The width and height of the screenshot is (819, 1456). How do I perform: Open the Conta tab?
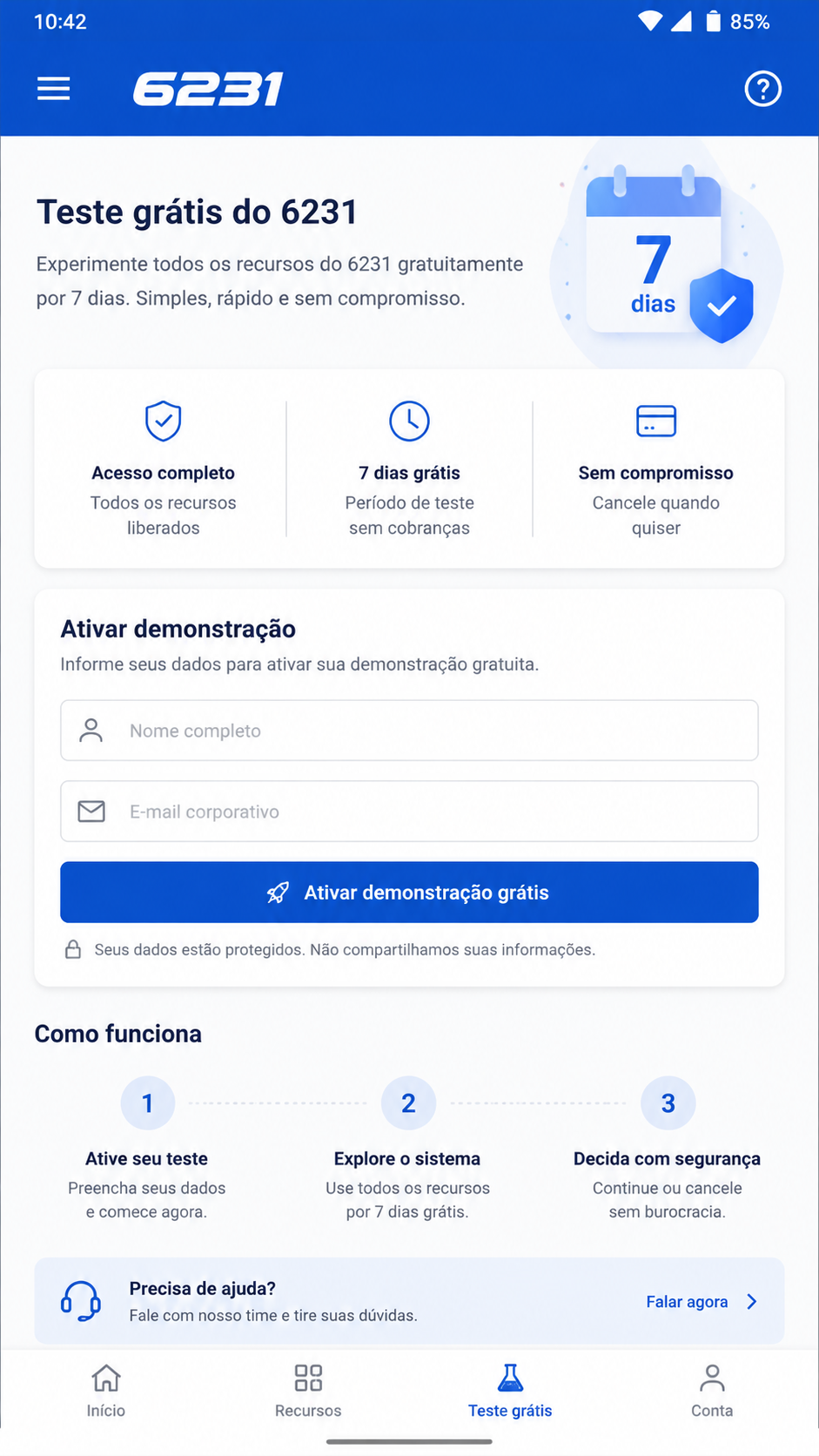(712, 1391)
